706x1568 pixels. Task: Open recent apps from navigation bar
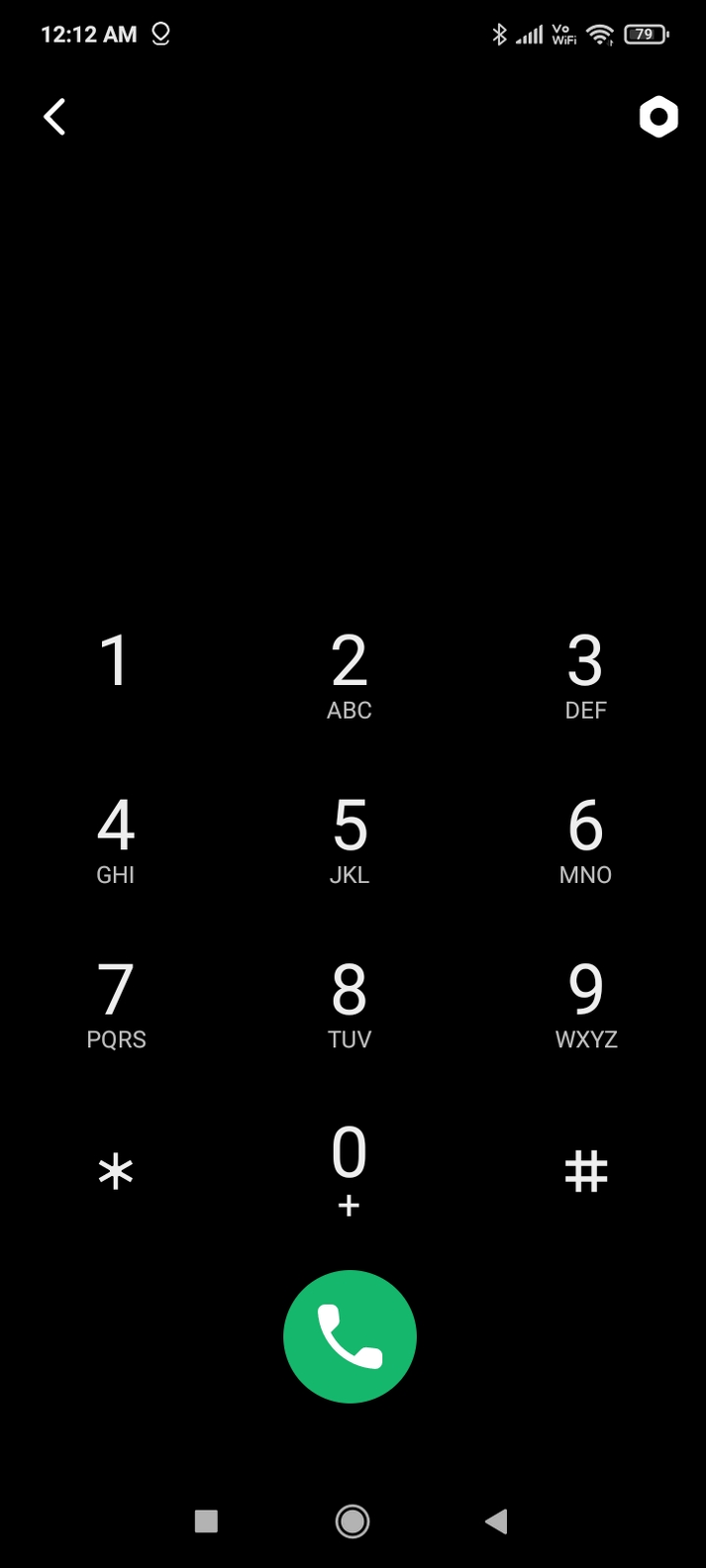click(x=206, y=1520)
